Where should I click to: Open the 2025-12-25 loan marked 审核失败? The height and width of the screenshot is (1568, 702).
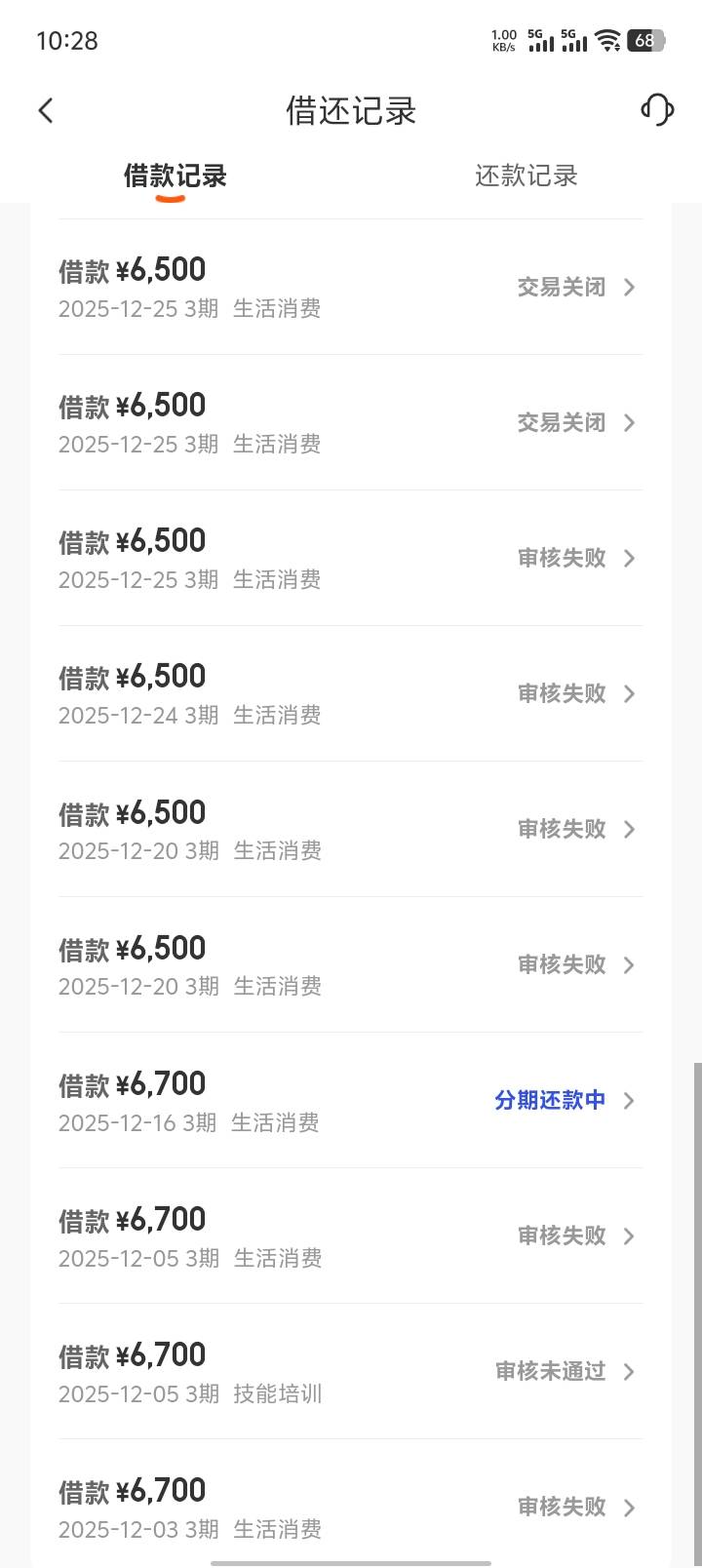tap(351, 559)
